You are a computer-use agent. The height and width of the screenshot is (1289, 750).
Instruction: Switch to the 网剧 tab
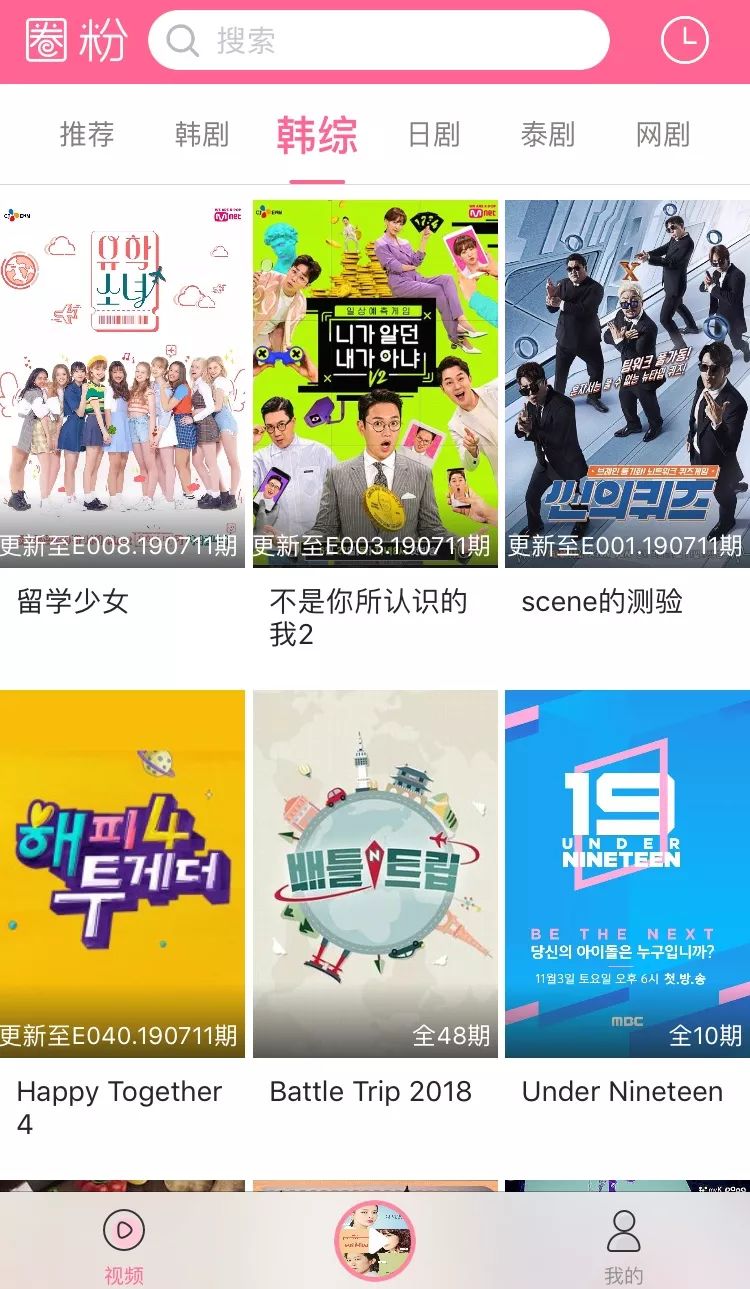click(x=663, y=134)
